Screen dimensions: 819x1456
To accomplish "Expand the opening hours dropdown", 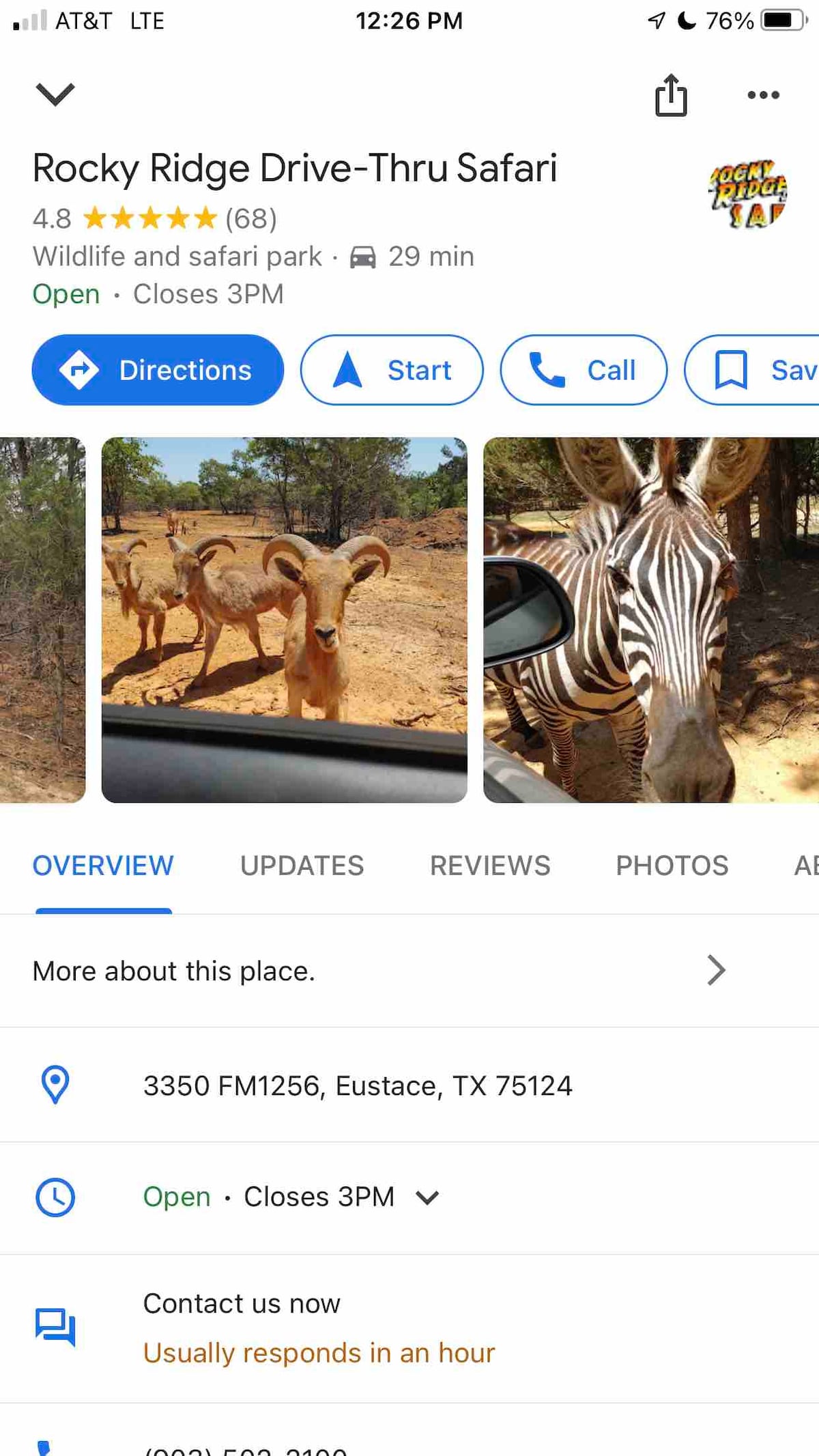I will point(427,1197).
